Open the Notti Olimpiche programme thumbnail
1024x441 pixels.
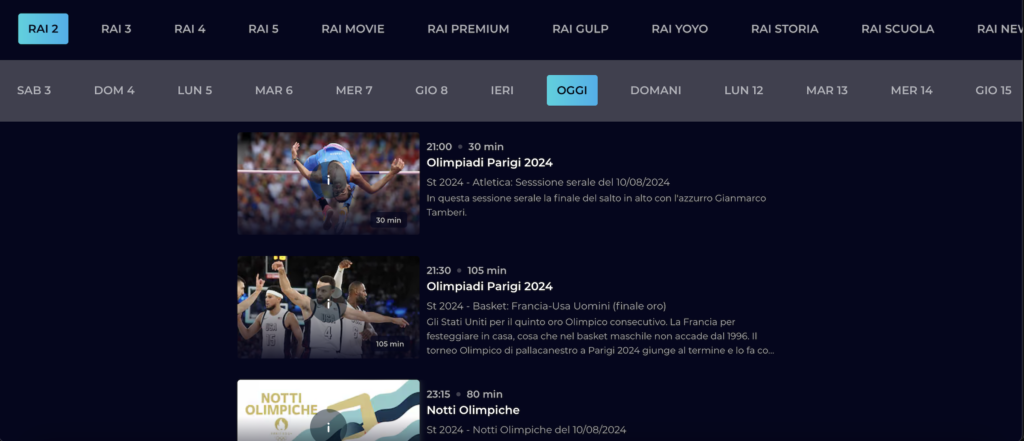click(x=328, y=410)
